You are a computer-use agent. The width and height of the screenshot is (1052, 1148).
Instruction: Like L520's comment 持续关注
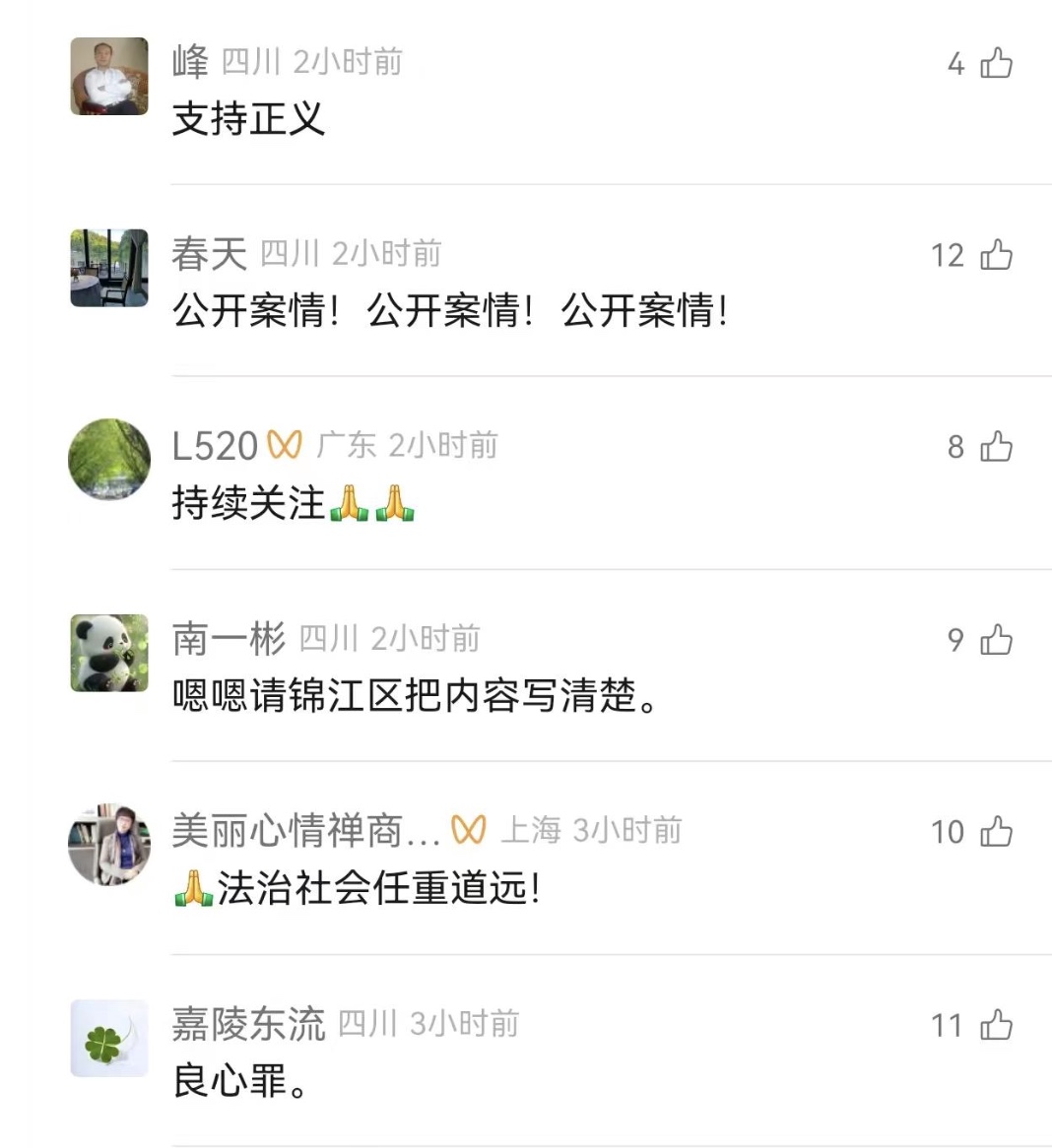(x=996, y=447)
